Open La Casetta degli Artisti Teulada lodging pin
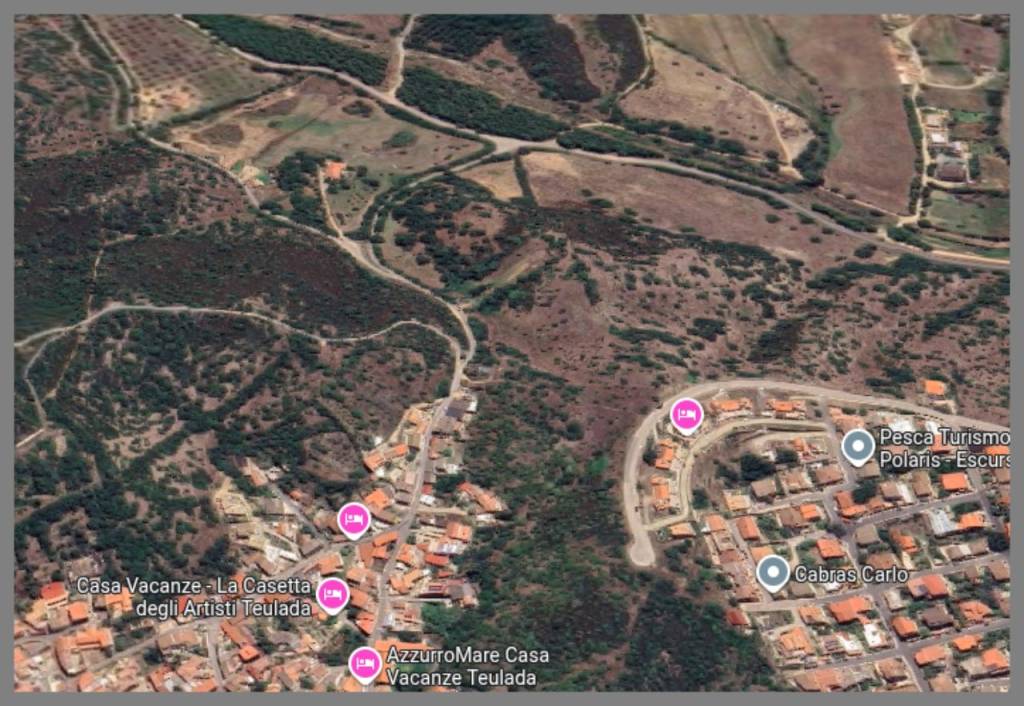The height and width of the screenshot is (706, 1024). pyautogui.click(x=333, y=594)
